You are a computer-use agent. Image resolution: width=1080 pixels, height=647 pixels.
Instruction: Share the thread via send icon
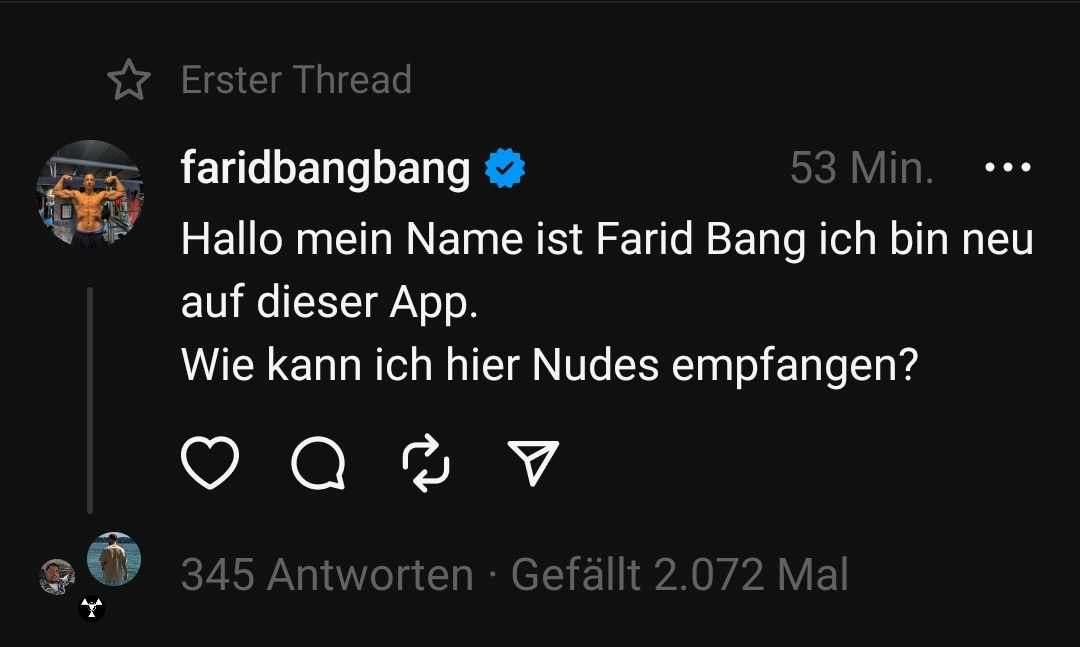[533, 464]
